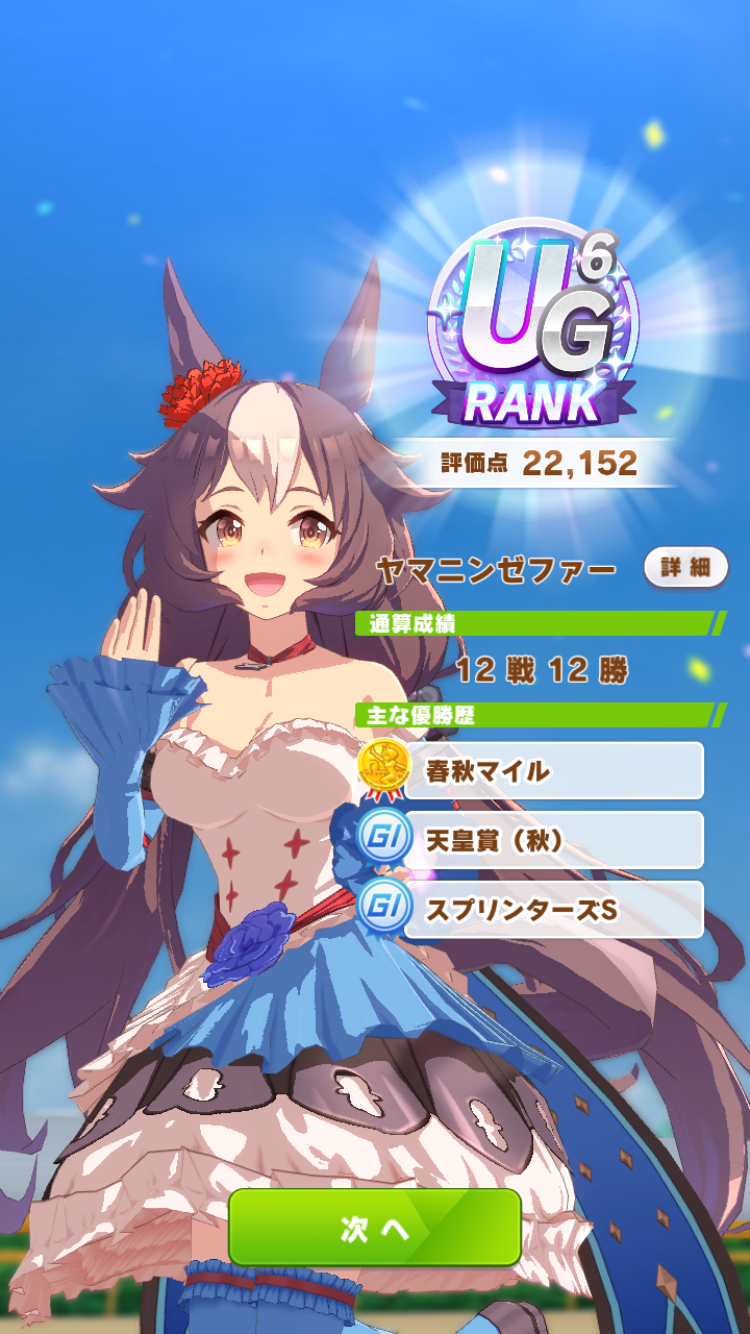750x1334 pixels.
Task: Continue with the green 次へ button
Action: point(375,1228)
